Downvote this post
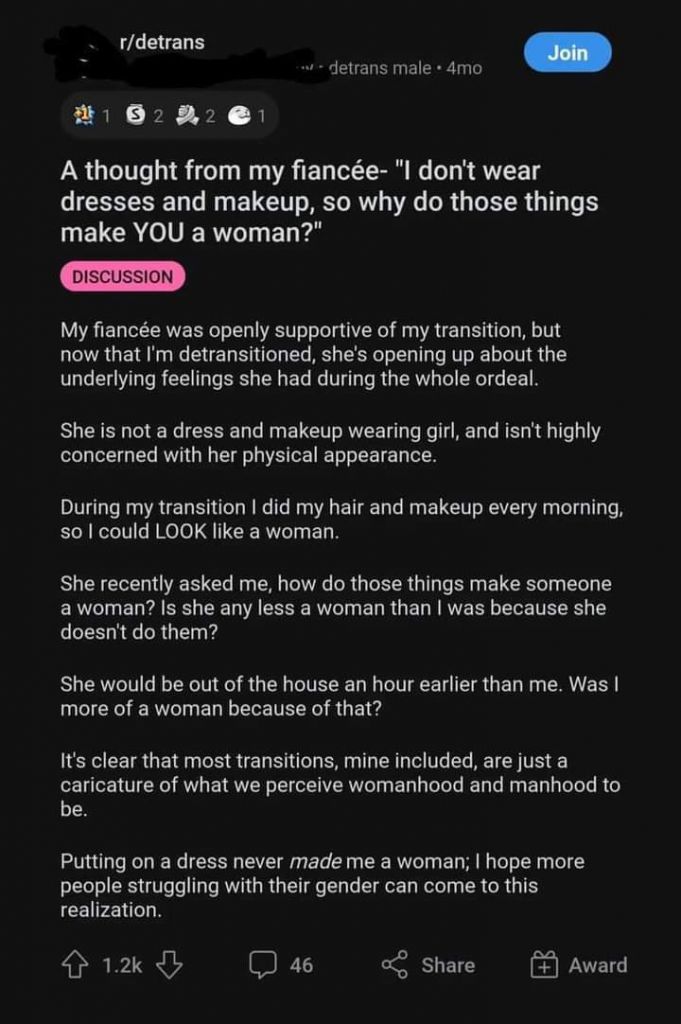 169,965
